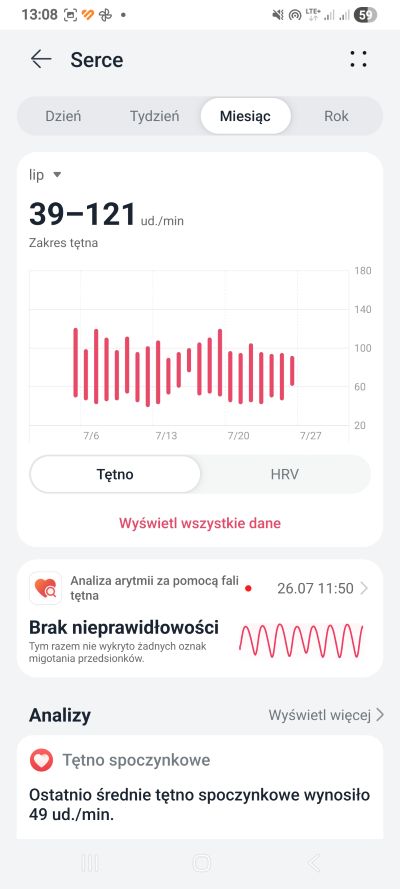Tap the system home button
400x889 pixels.
[201, 863]
